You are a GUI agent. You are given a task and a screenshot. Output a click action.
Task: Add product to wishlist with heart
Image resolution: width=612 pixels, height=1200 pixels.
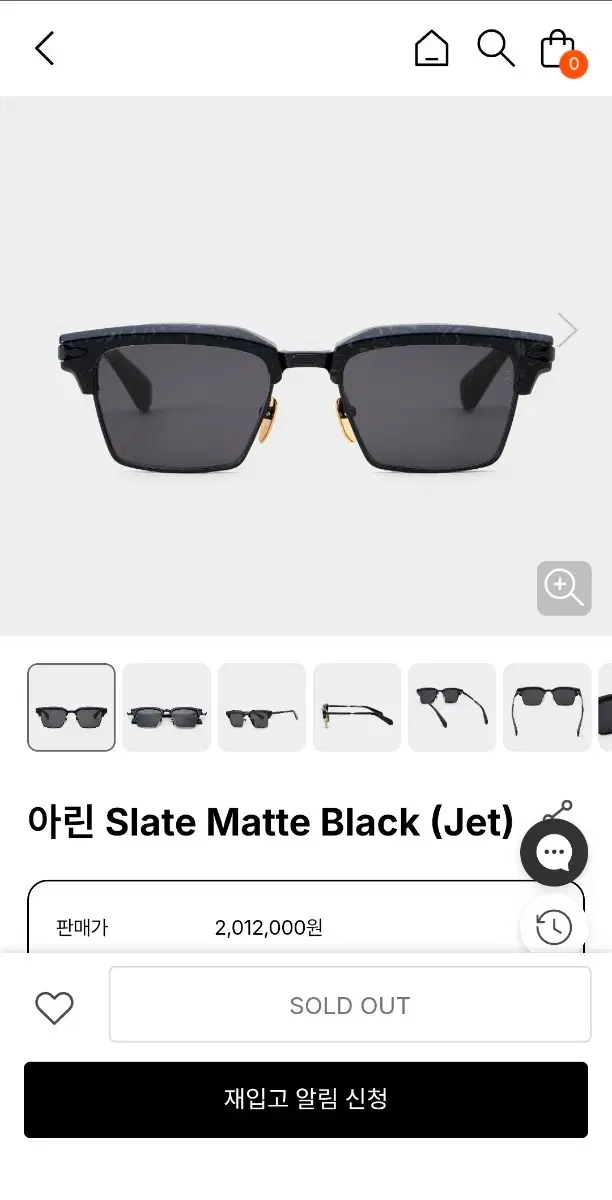(x=54, y=1007)
